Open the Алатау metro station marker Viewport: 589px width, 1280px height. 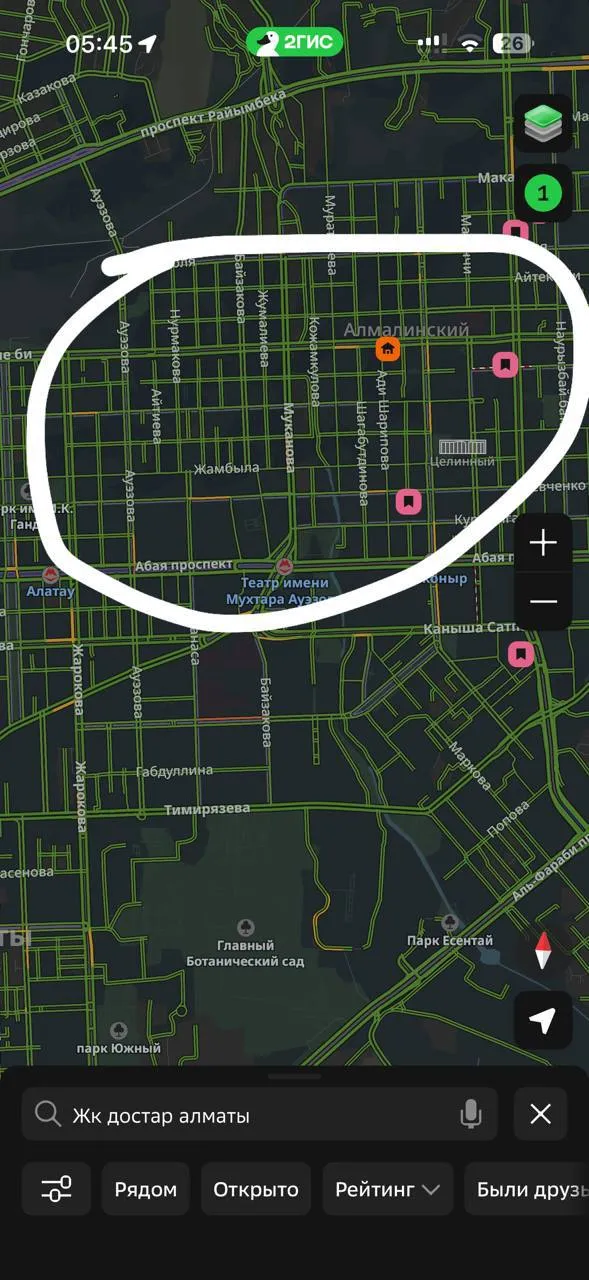50,576
